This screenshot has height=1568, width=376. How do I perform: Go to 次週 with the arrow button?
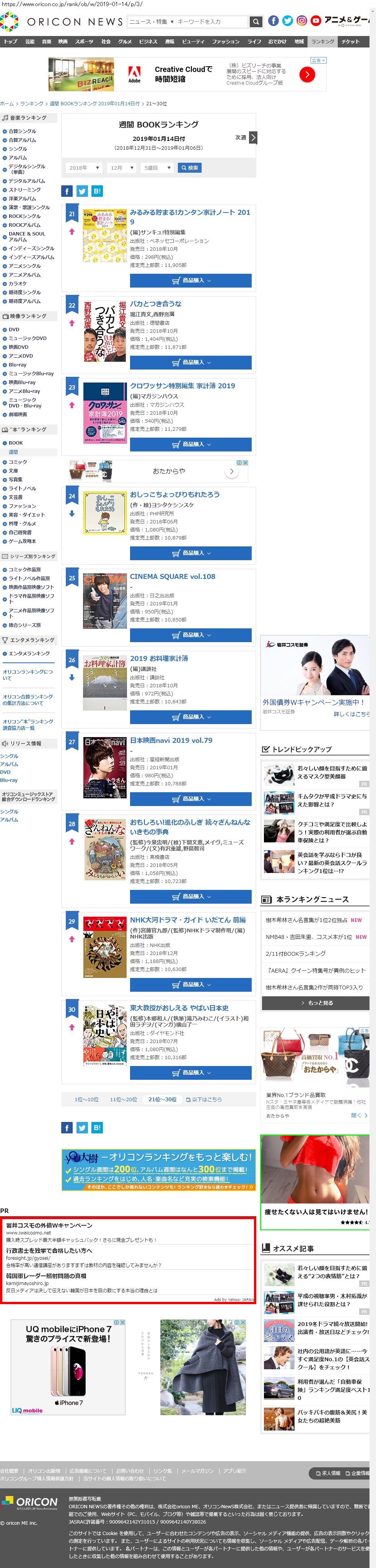[253, 137]
